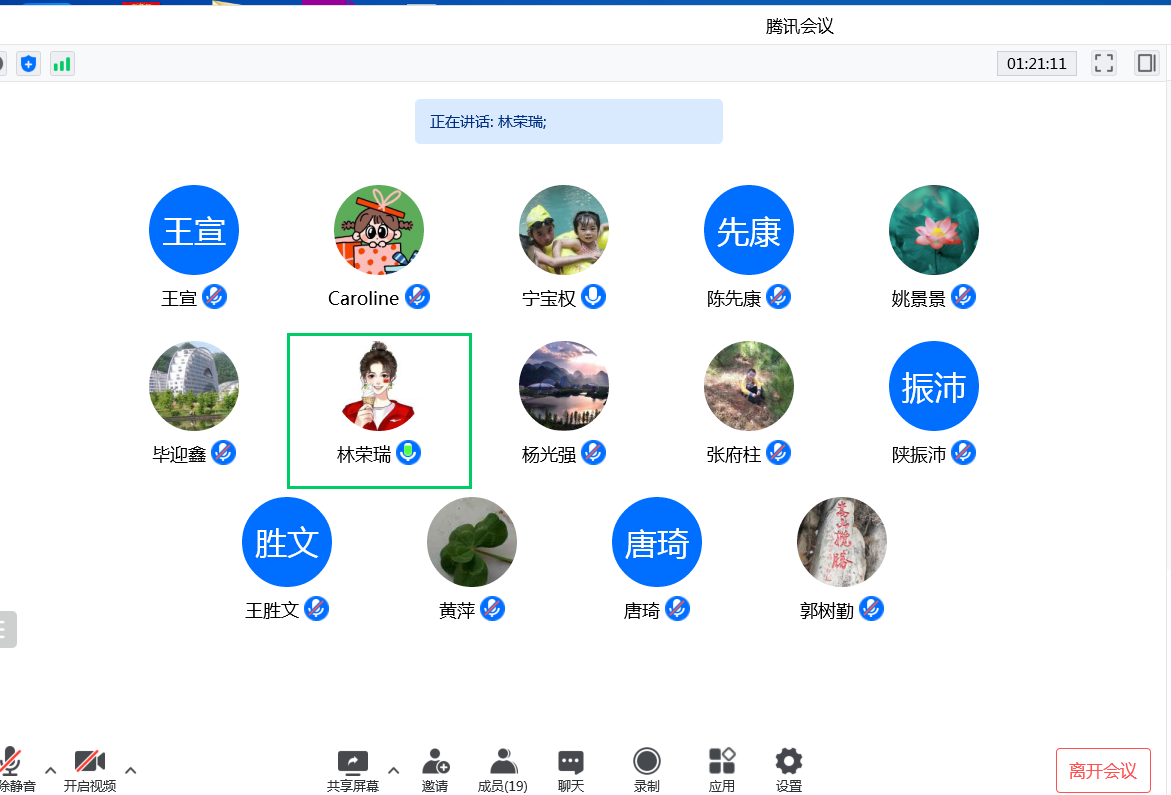Select participant 林荣瑞 tile
Viewport: 1171px width, 795px height.
coord(379,411)
